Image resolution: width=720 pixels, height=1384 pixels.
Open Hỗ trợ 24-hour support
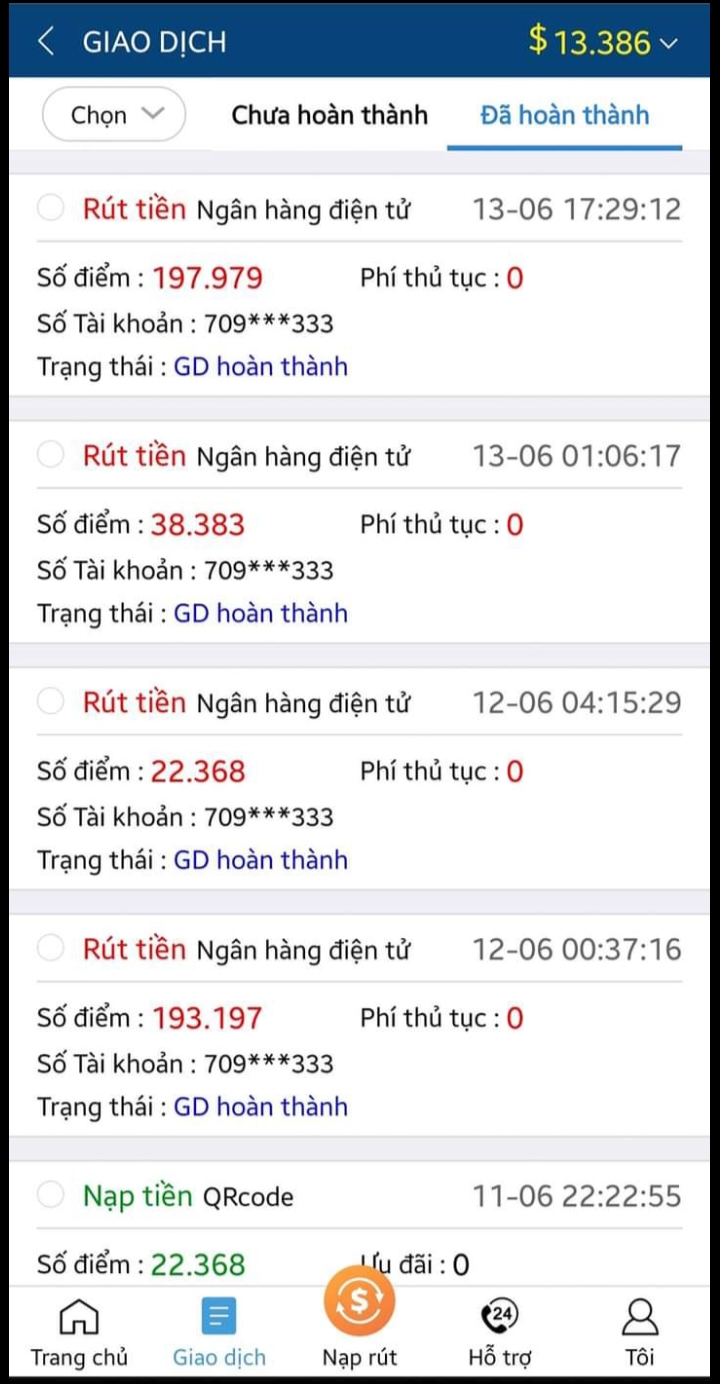click(499, 1333)
